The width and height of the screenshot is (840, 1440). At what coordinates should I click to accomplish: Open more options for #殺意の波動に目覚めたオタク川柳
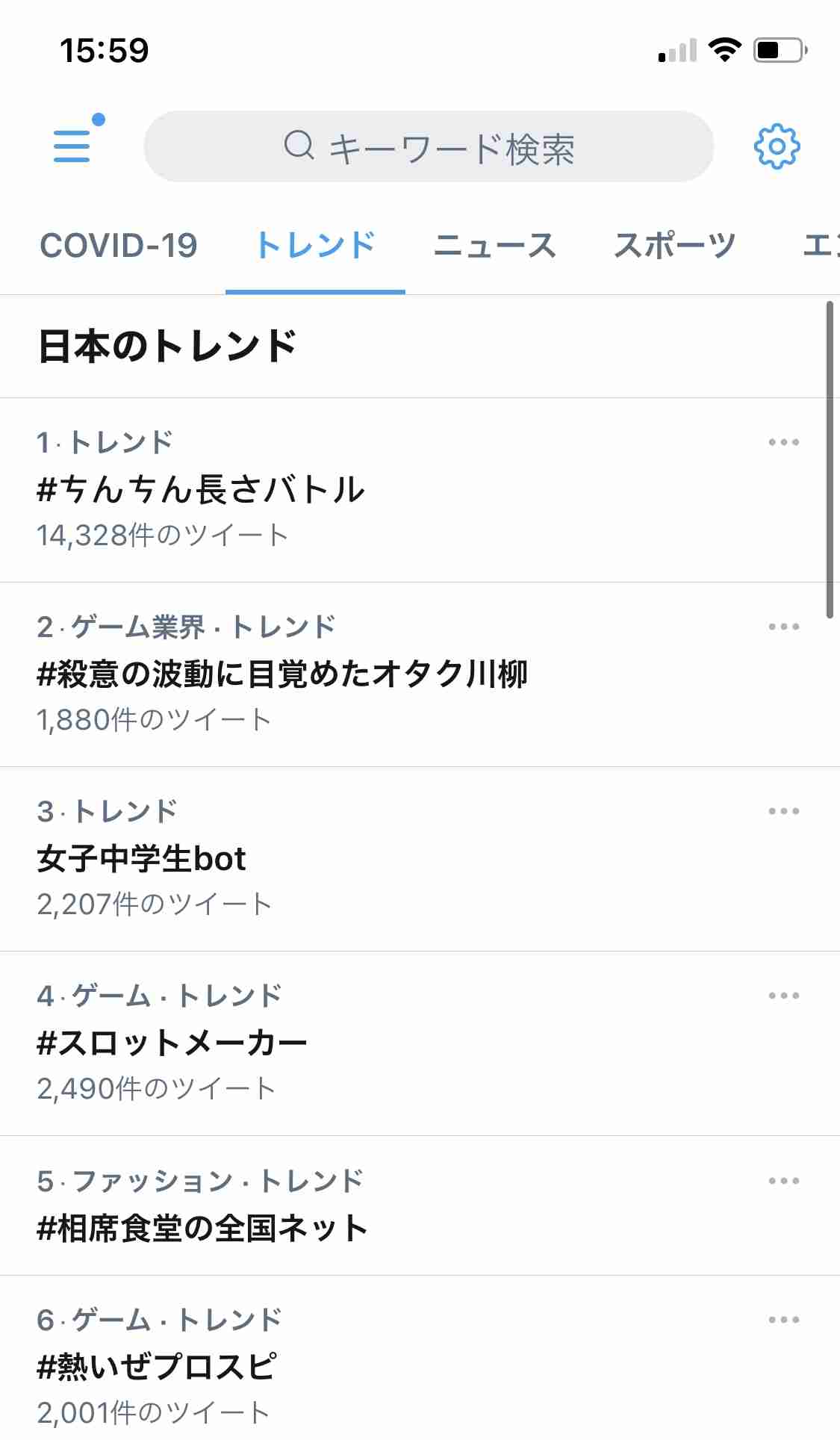[x=784, y=627]
